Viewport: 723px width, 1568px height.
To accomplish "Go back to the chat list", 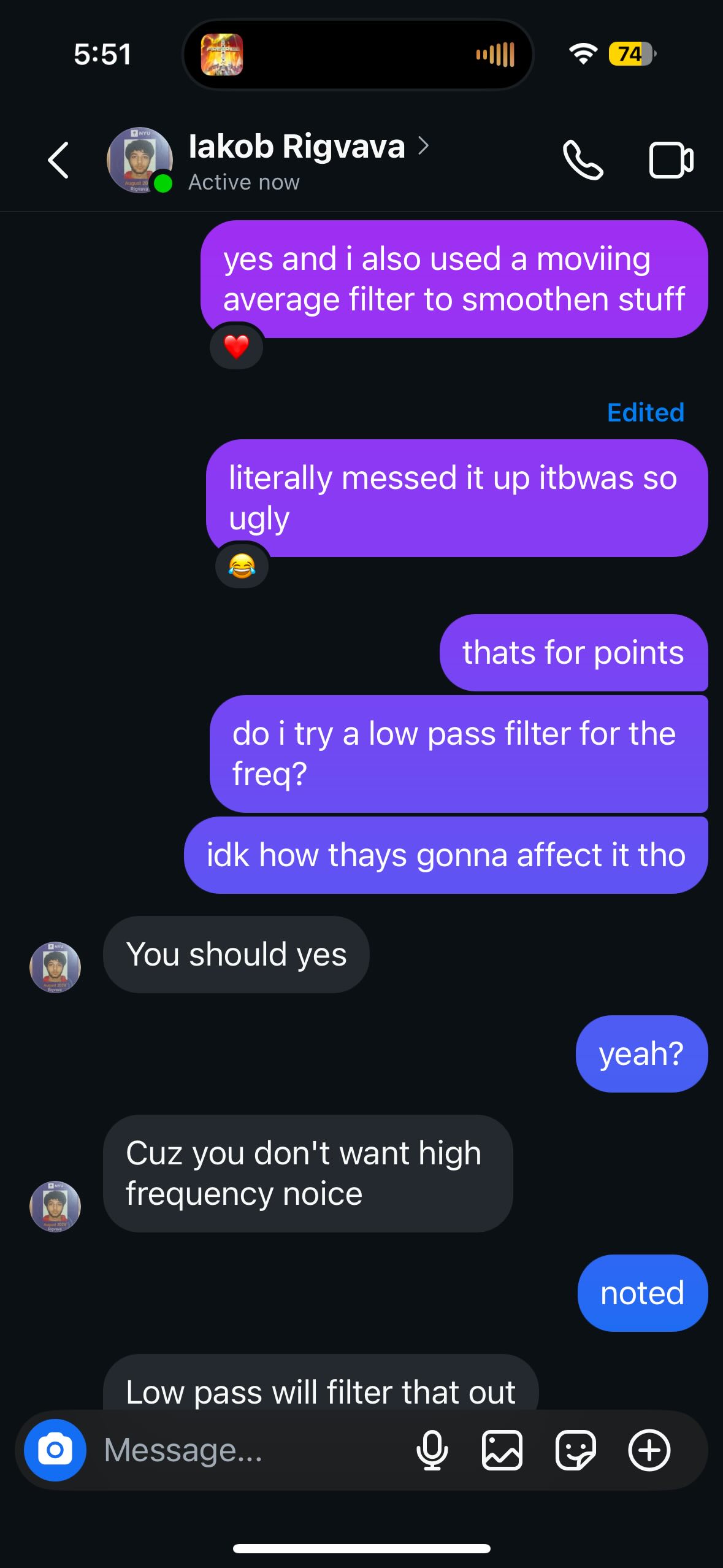I will pos(58,160).
